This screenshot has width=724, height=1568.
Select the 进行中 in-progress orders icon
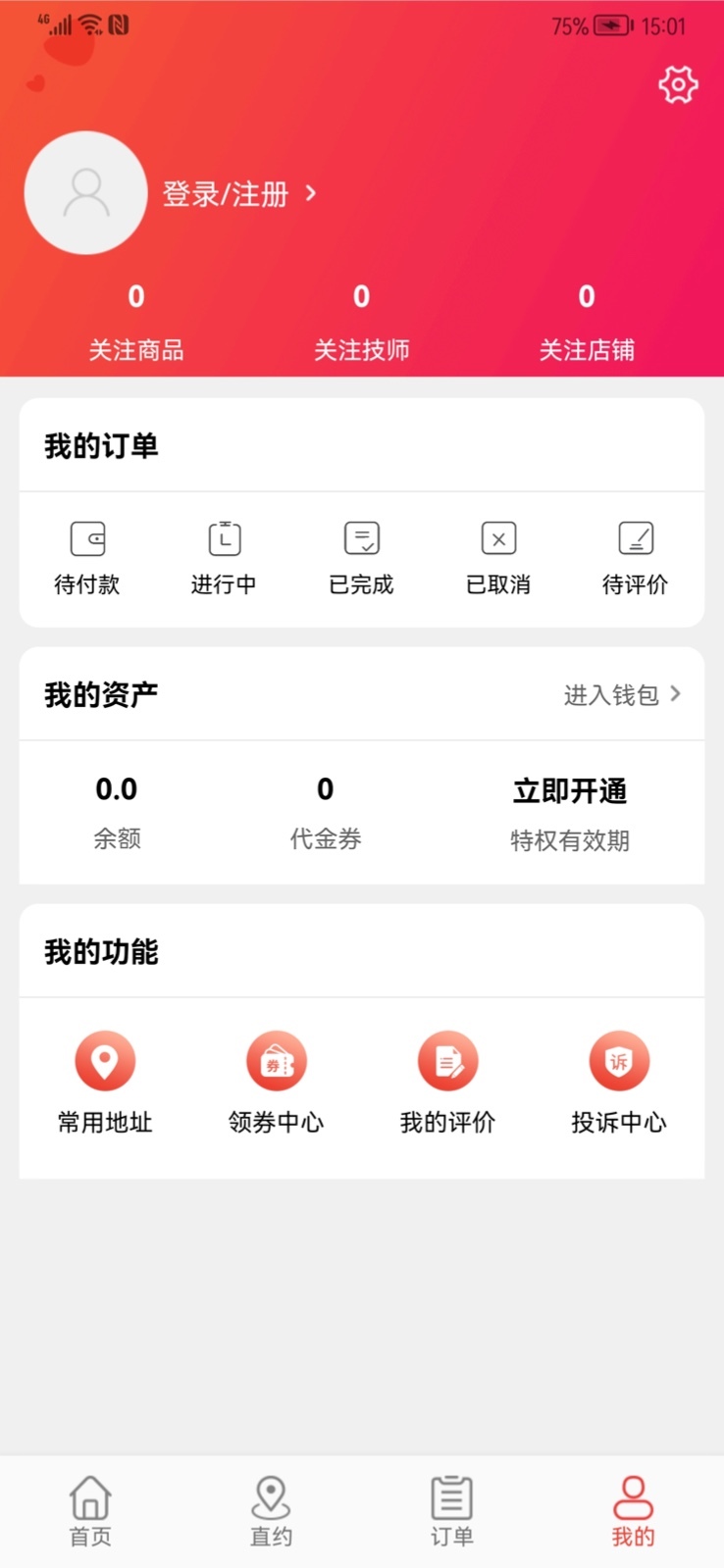pyautogui.click(x=224, y=559)
